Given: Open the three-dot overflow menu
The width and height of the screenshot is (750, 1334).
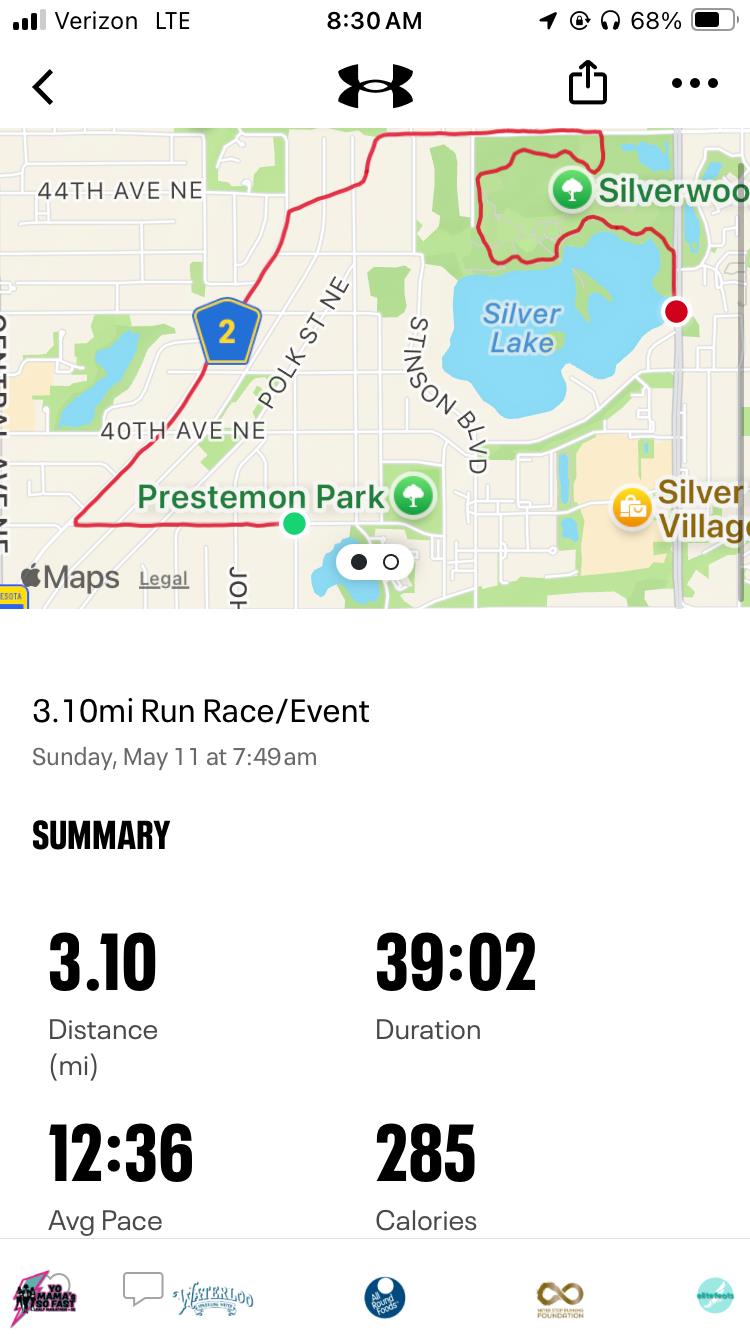Looking at the screenshot, I should point(695,84).
